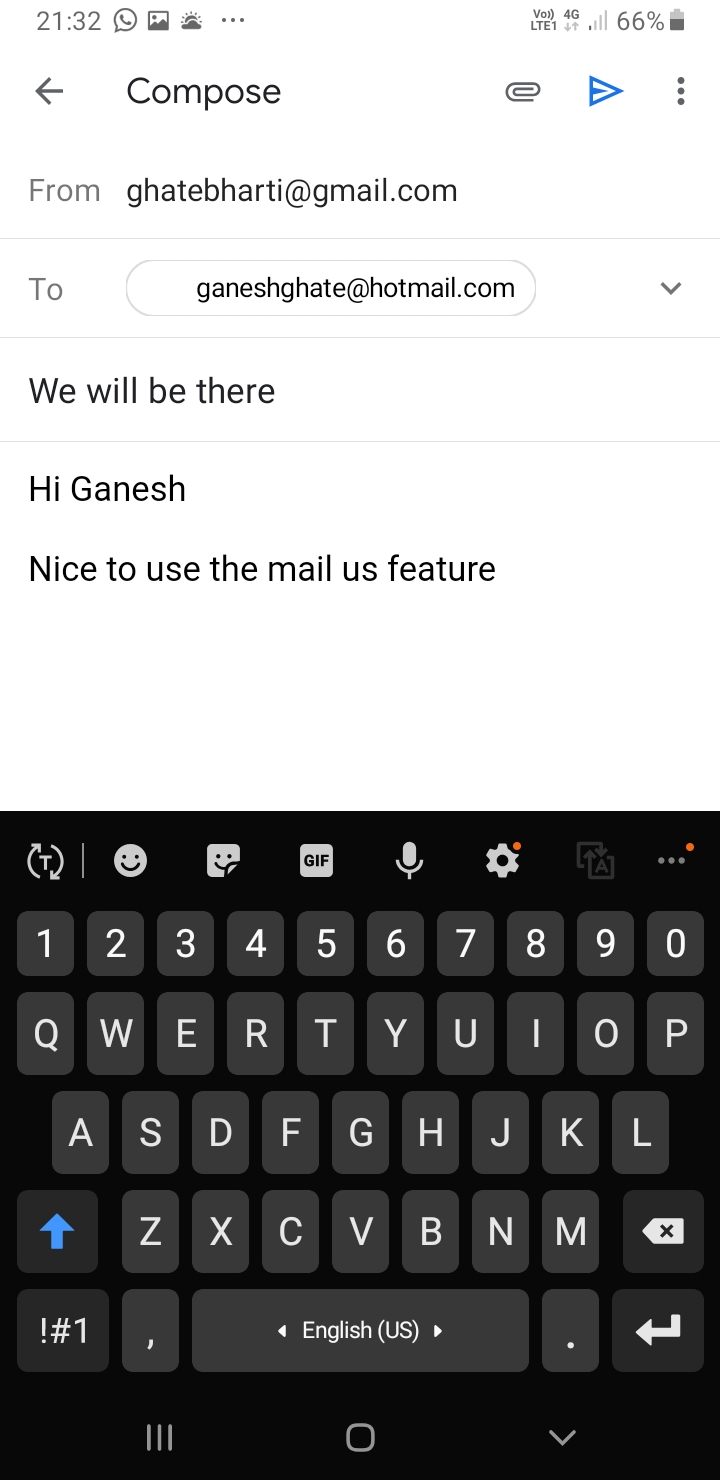Start voice input with the microphone
Image resolution: width=720 pixels, height=1480 pixels.
coord(409,860)
